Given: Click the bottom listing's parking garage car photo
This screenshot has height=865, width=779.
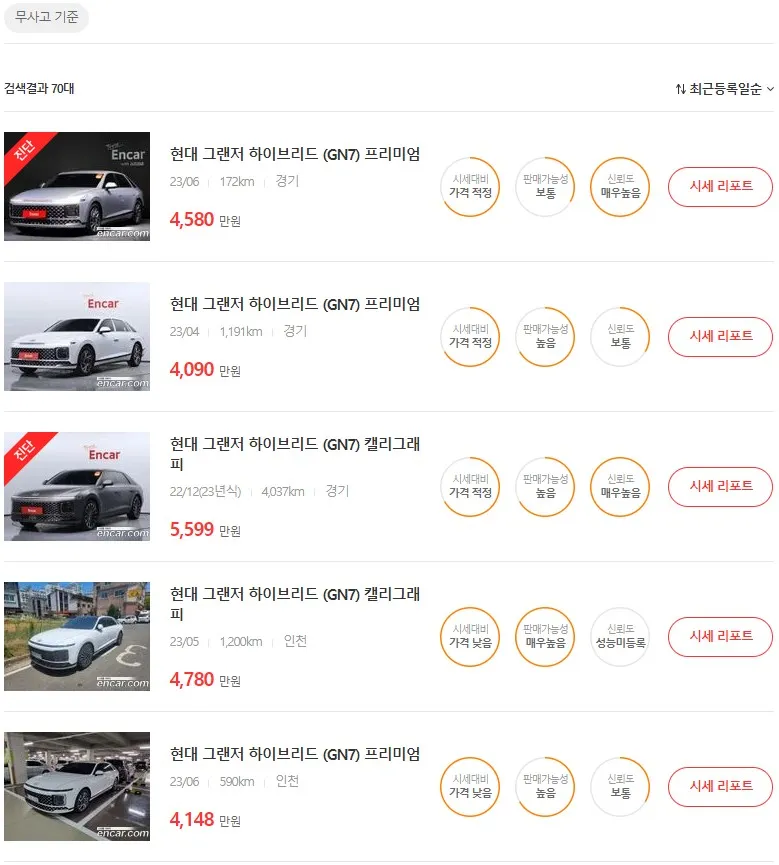Looking at the screenshot, I should tap(77, 787).
